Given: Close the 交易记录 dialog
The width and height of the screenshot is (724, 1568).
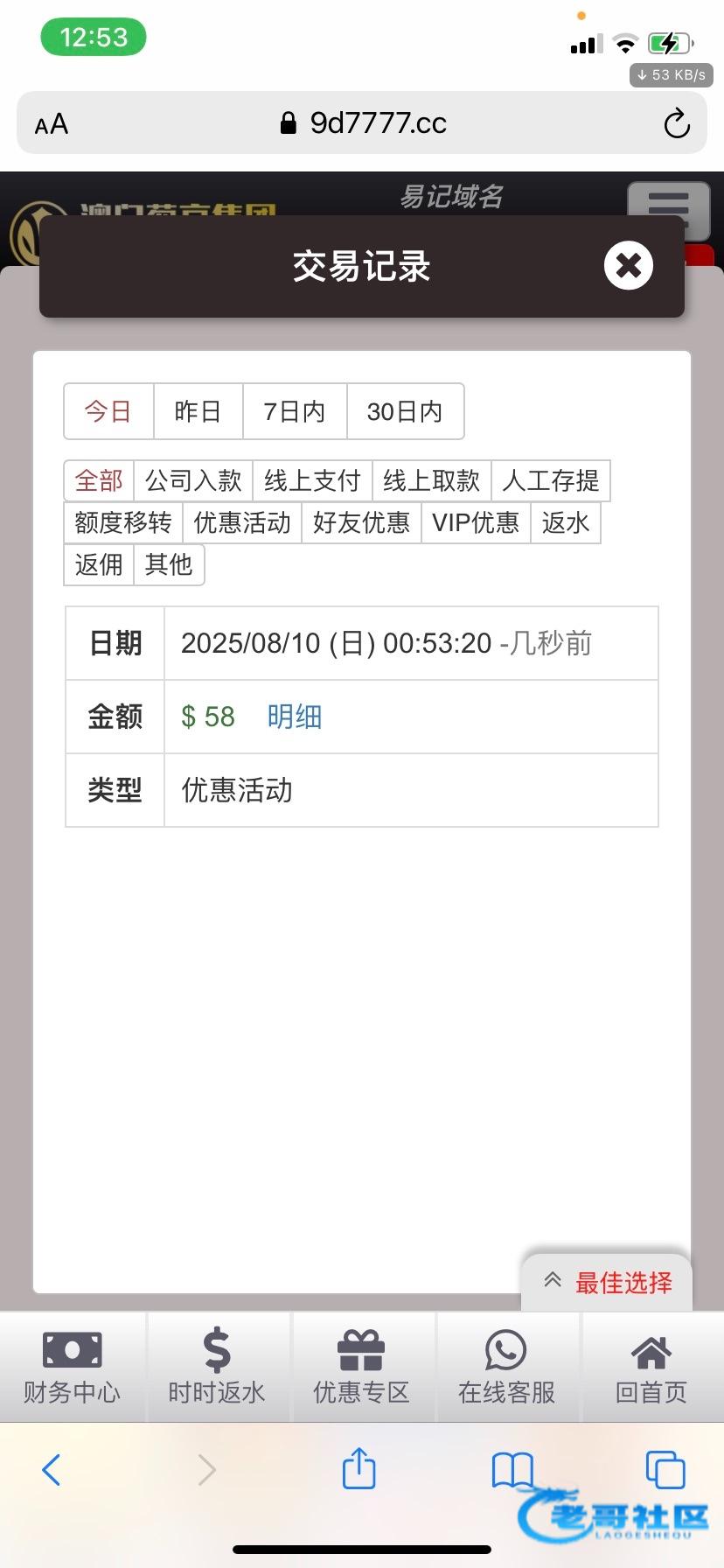Looking at the screenshot, I should (628, 266).
